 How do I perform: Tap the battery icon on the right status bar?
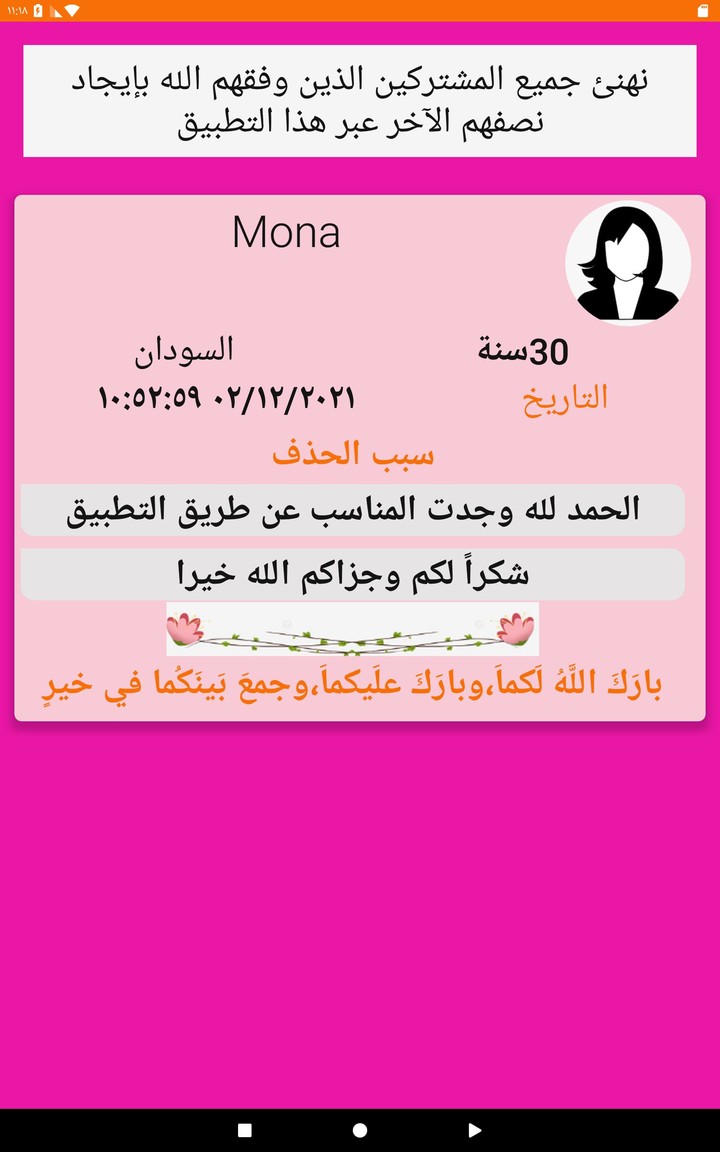tap(38, 11)
